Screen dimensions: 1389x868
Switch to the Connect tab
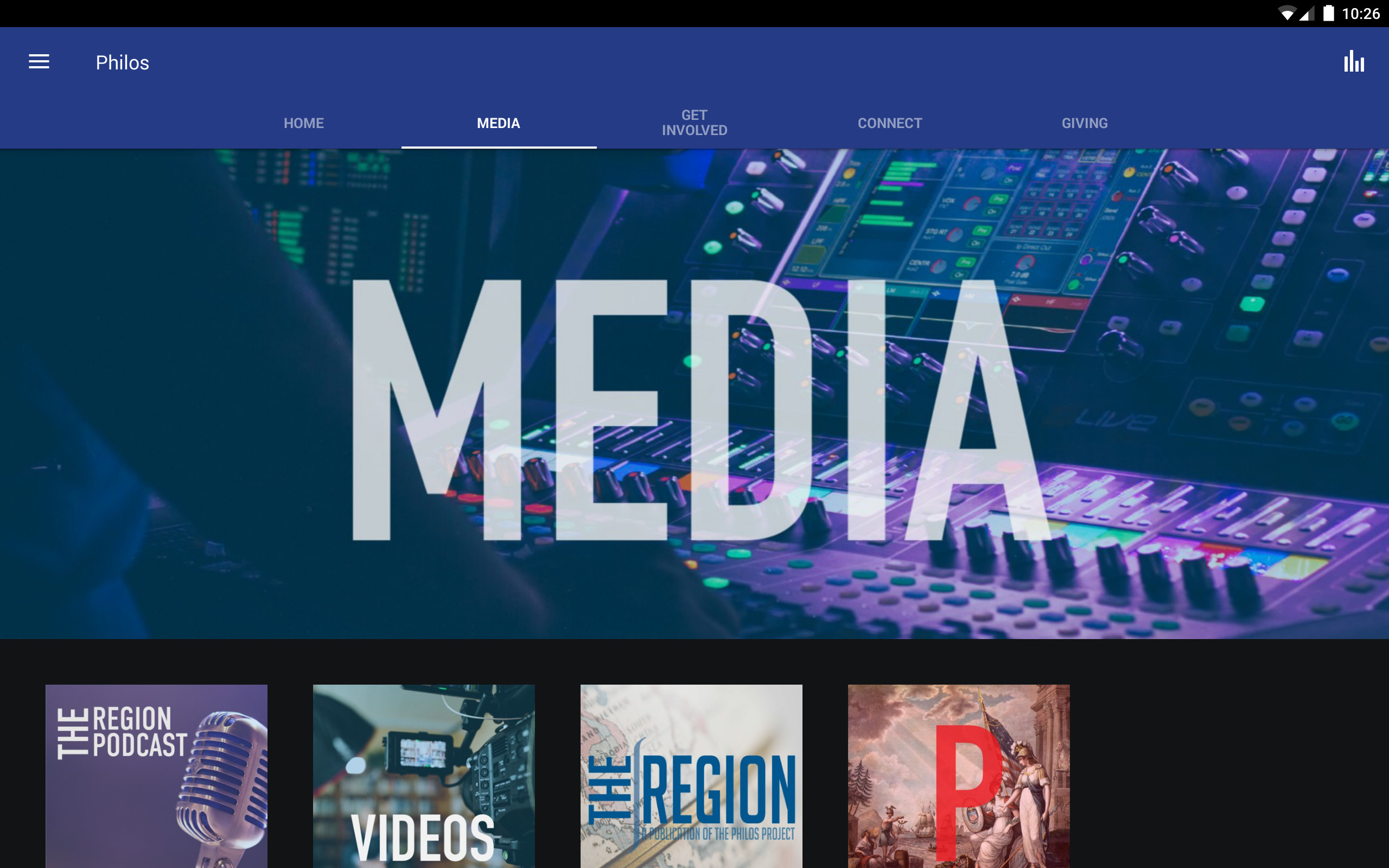coord(890,123)
